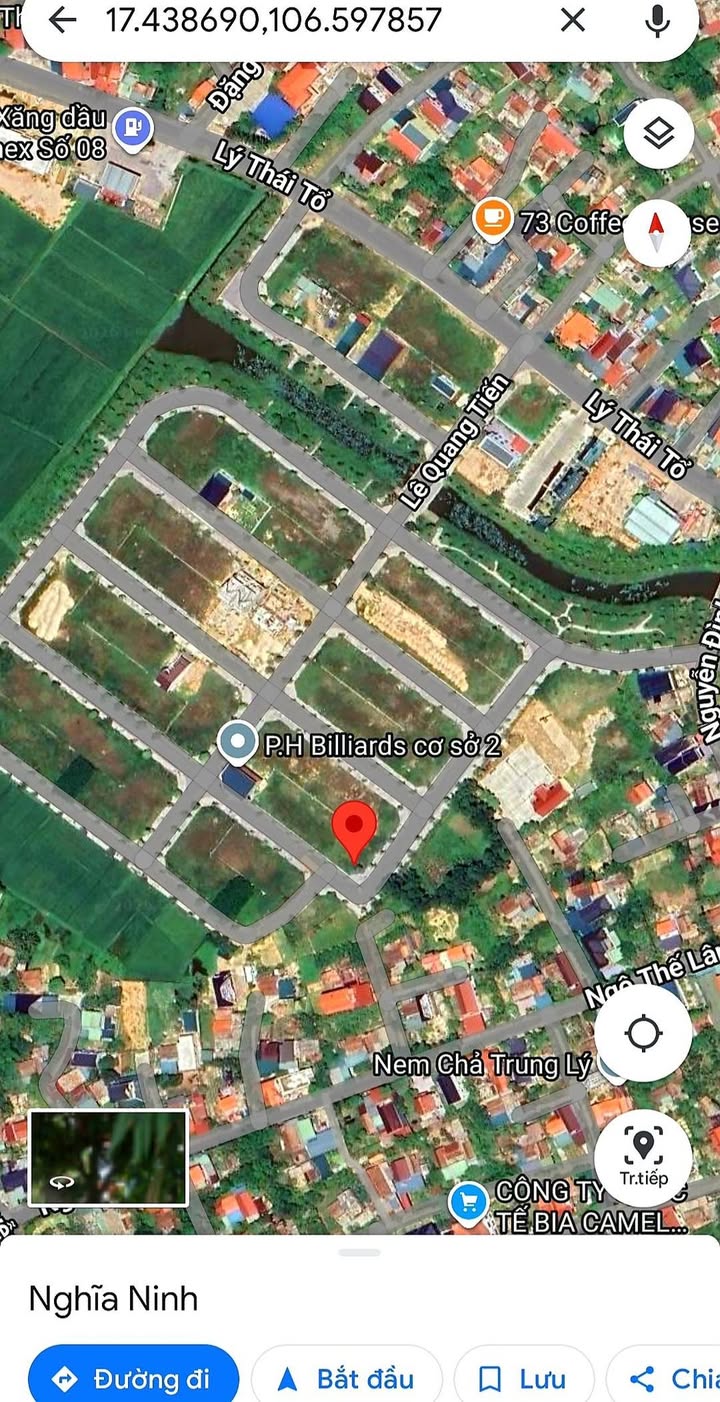Expand the Nghĩa Ninh place sheet

[360, 1252]
